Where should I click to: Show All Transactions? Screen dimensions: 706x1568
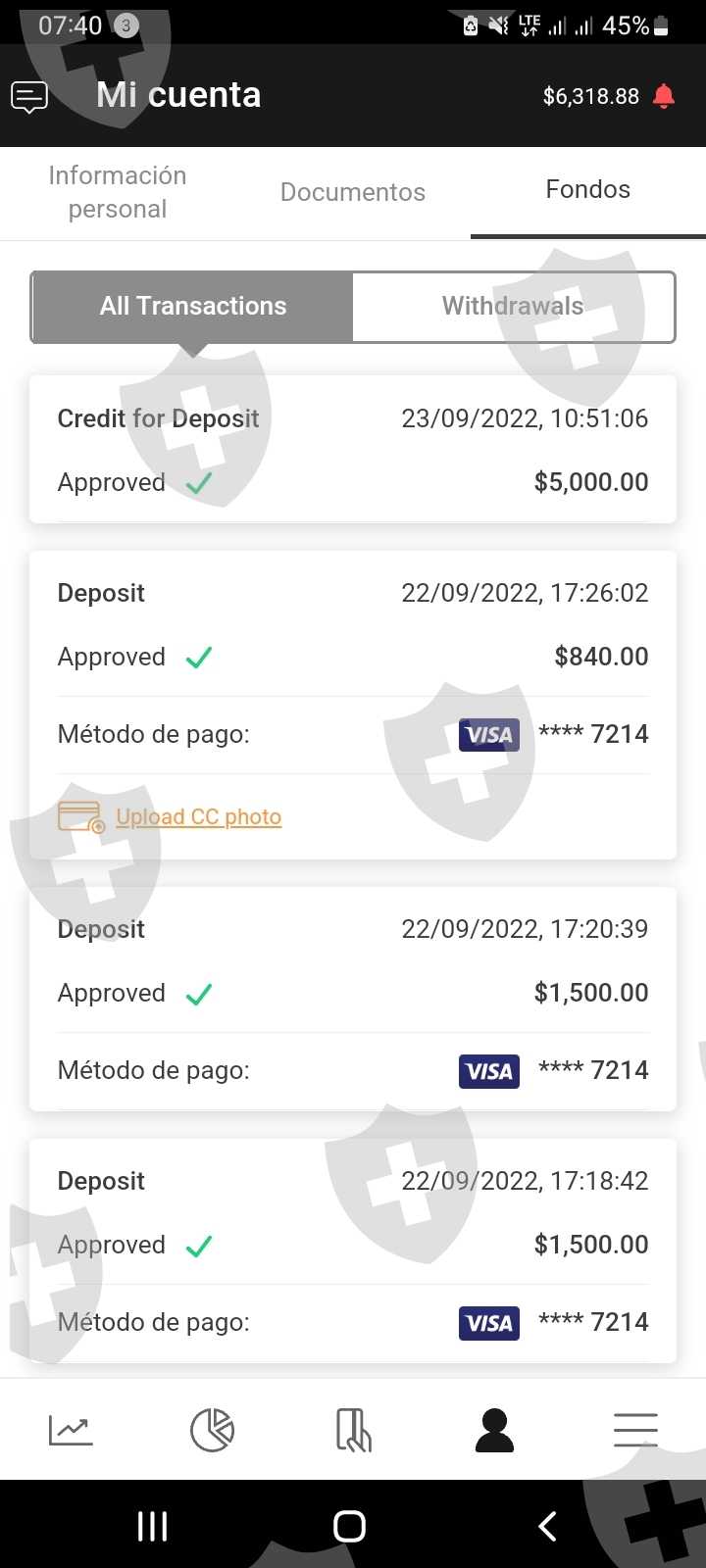(x=193, y=307)
